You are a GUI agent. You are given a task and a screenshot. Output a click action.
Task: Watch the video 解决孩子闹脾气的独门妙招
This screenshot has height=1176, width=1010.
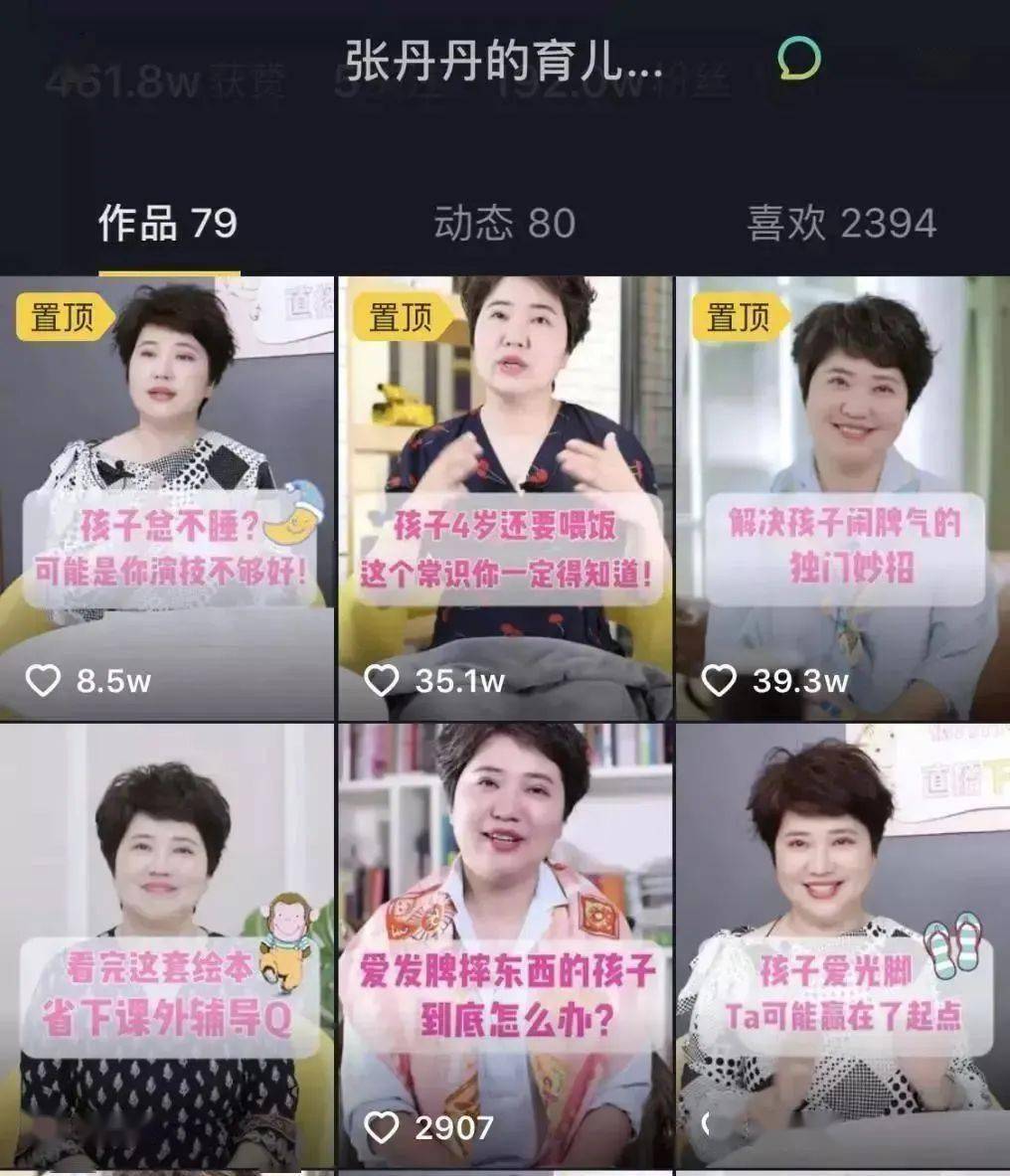(x=842, y=497)
